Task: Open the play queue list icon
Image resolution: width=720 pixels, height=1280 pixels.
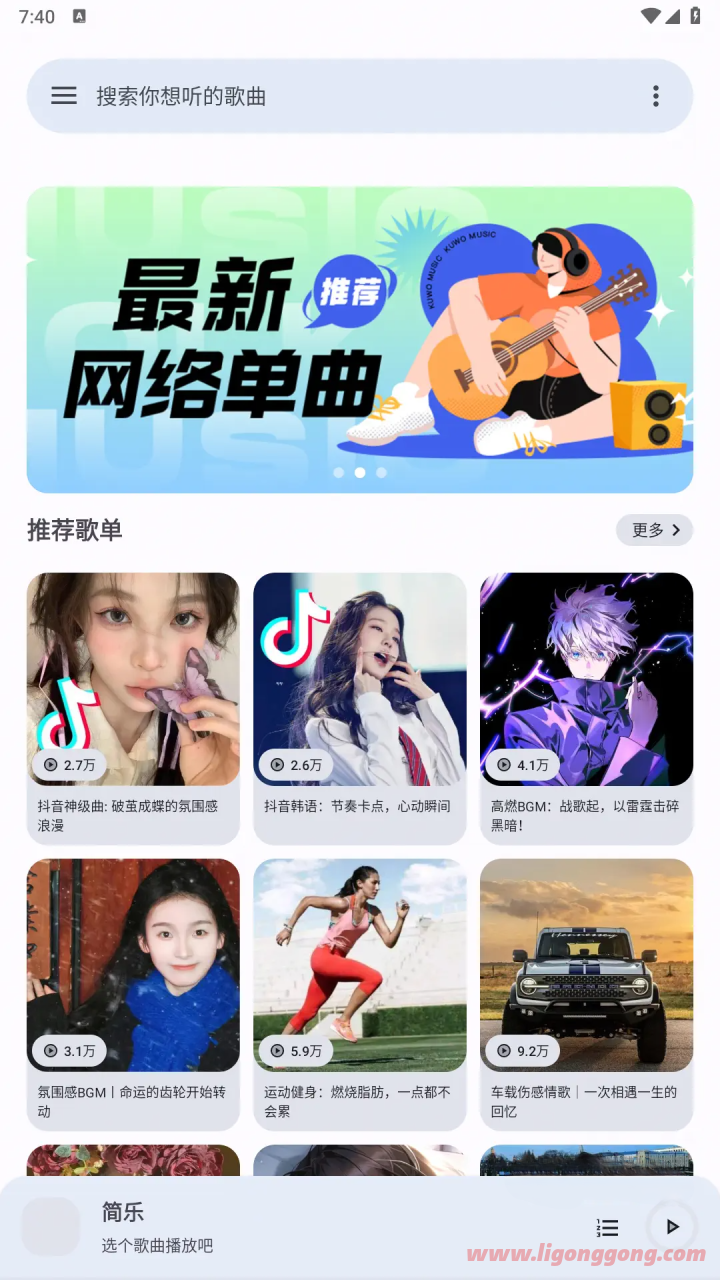Action: pos(607,1227)
